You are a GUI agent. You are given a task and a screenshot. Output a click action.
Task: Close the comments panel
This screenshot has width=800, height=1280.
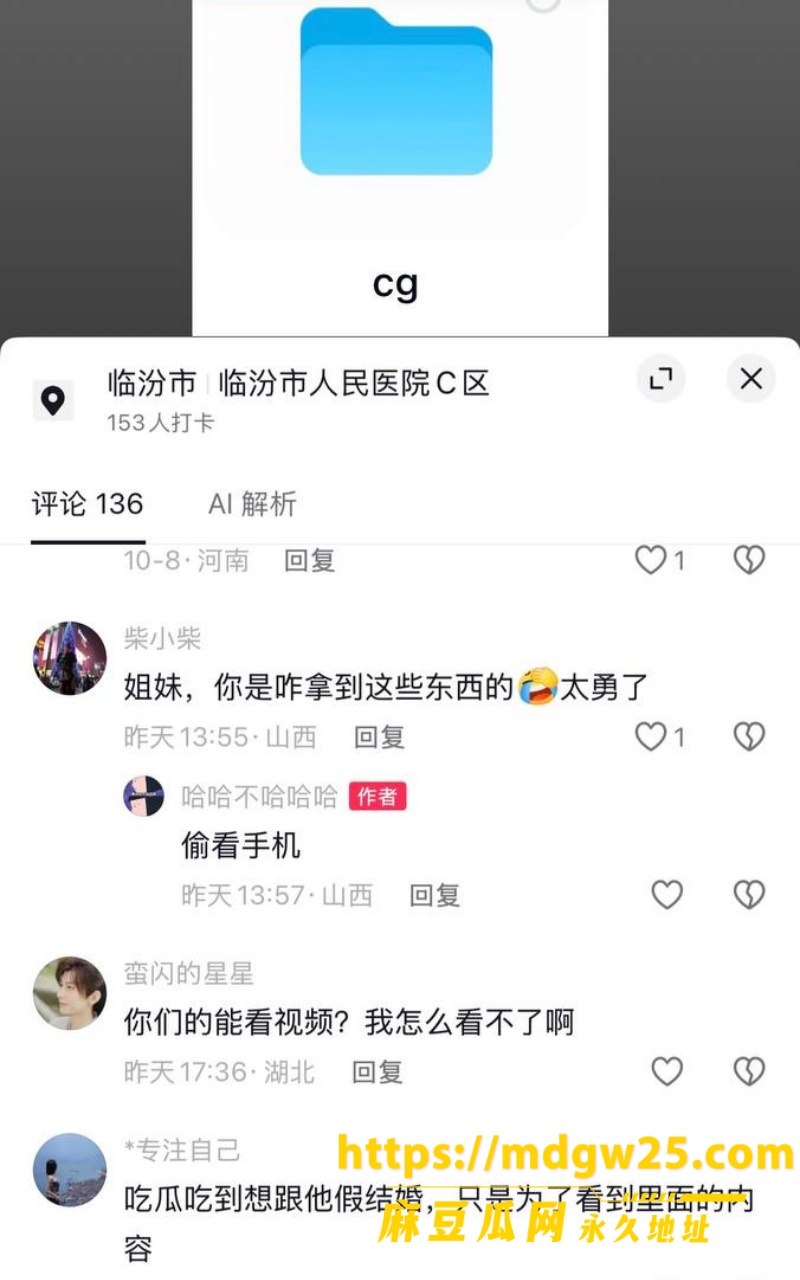point(751,379)
